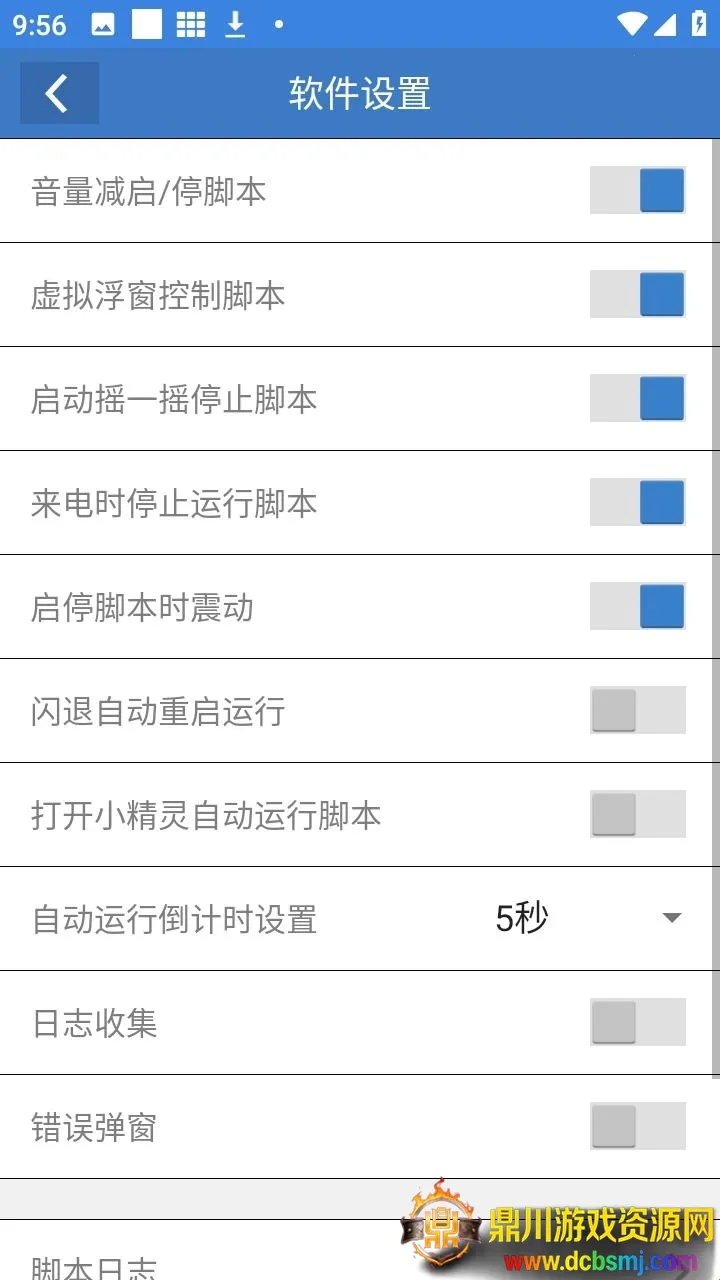Viewport: 720px width, 1280px height.
Task: Enable 日志收集 switch
Action: (637, 1023)
